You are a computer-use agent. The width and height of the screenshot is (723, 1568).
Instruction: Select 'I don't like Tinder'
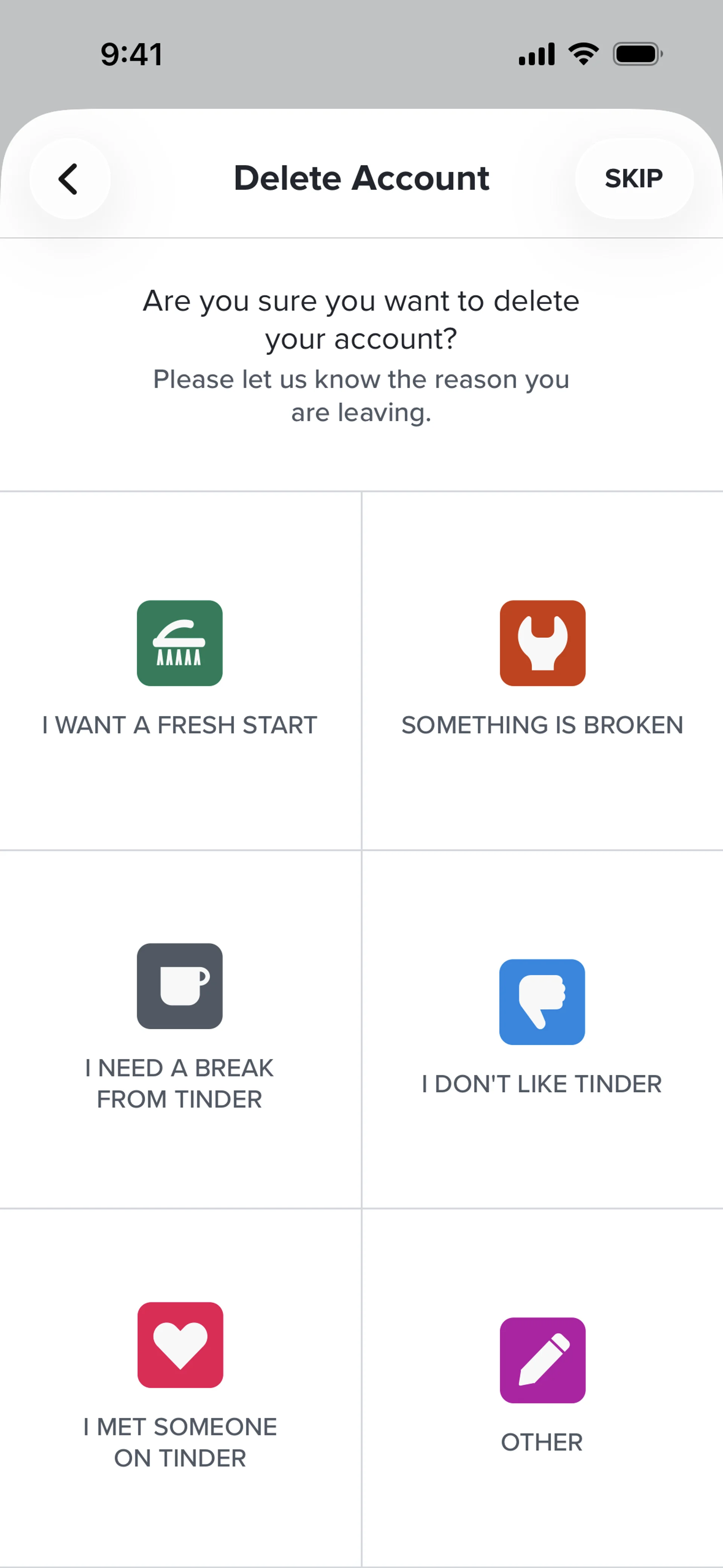tap(542, 1029)
